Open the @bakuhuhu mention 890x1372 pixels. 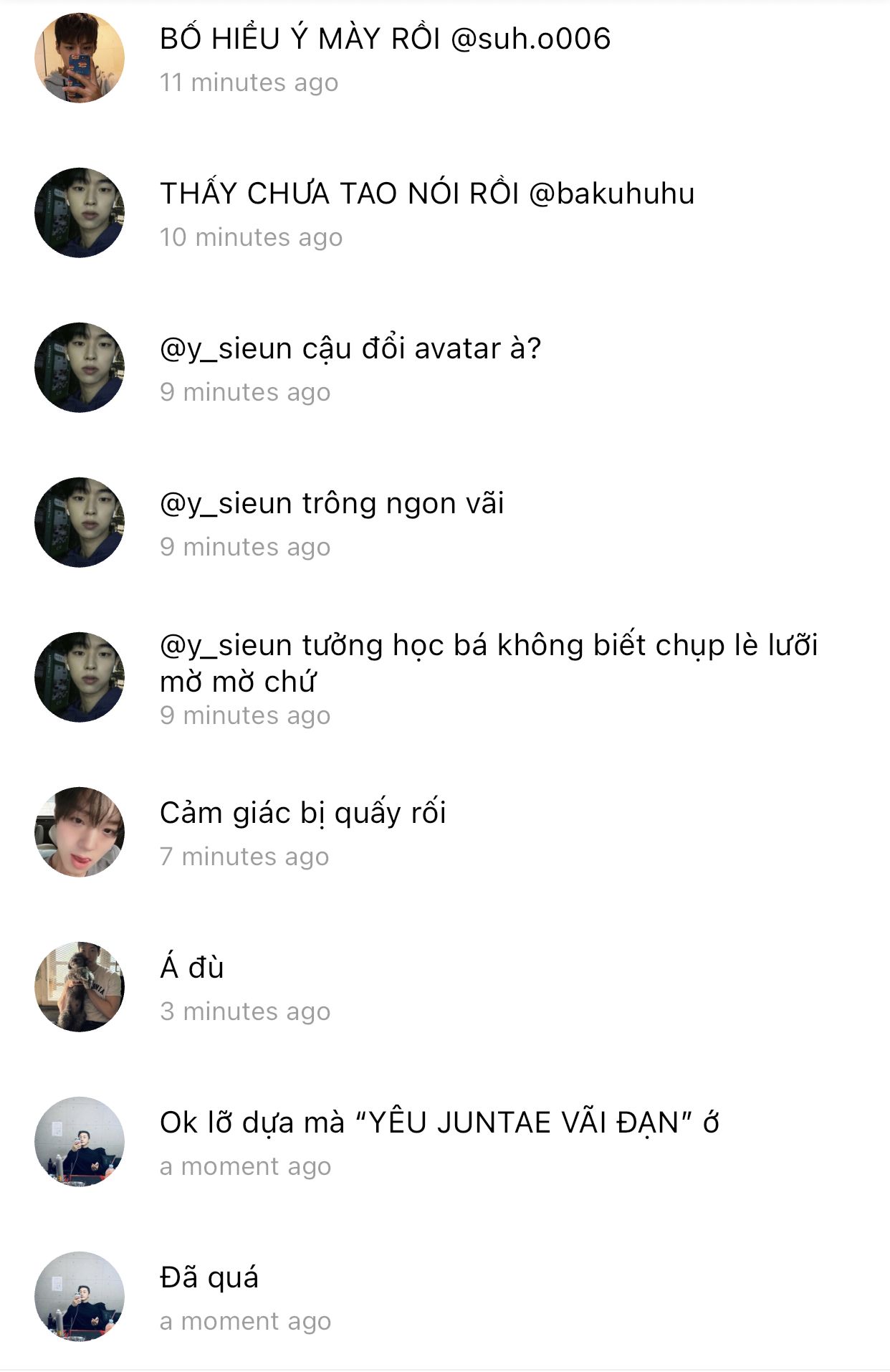[611, 194]
